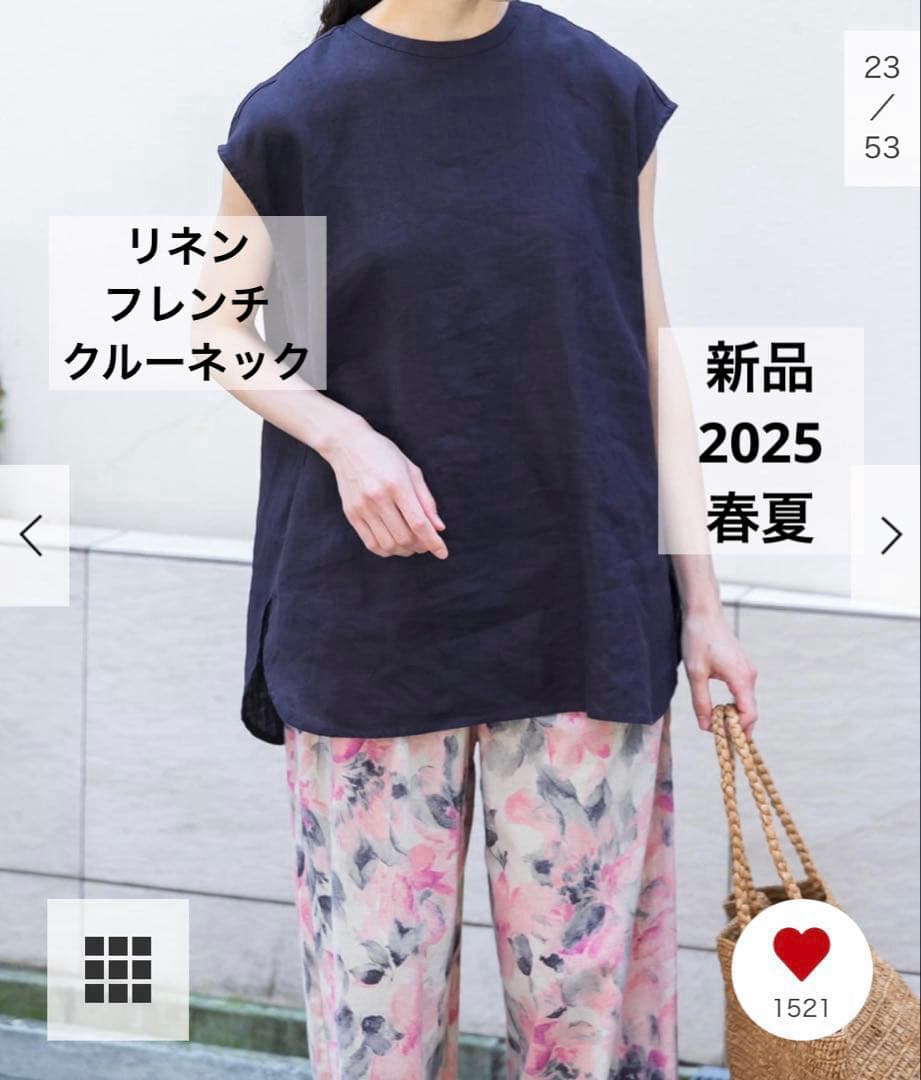Go to the previous product photo

(x=32, y=536)
